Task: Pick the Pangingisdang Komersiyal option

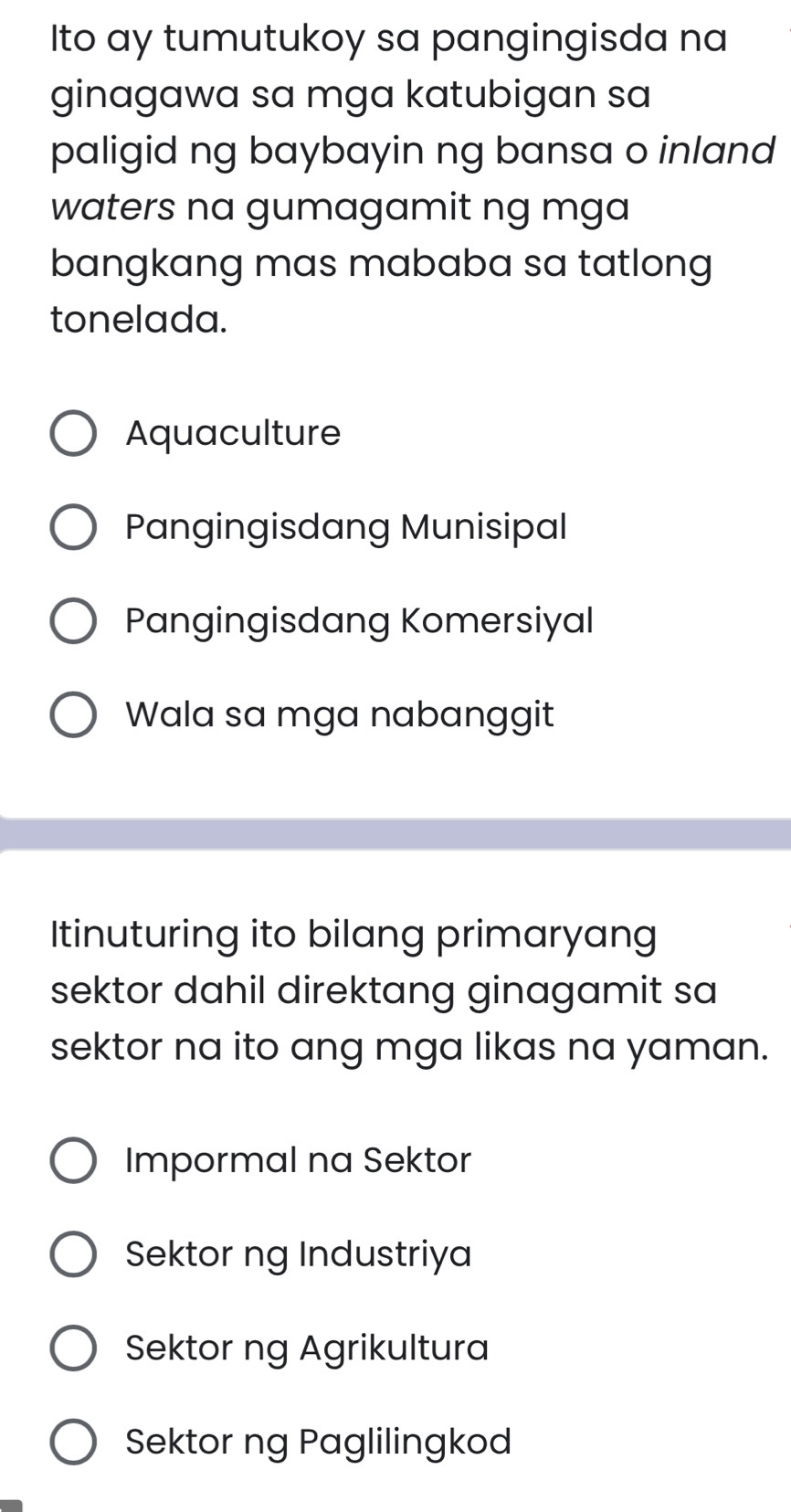Action: [x=73, y=621]
